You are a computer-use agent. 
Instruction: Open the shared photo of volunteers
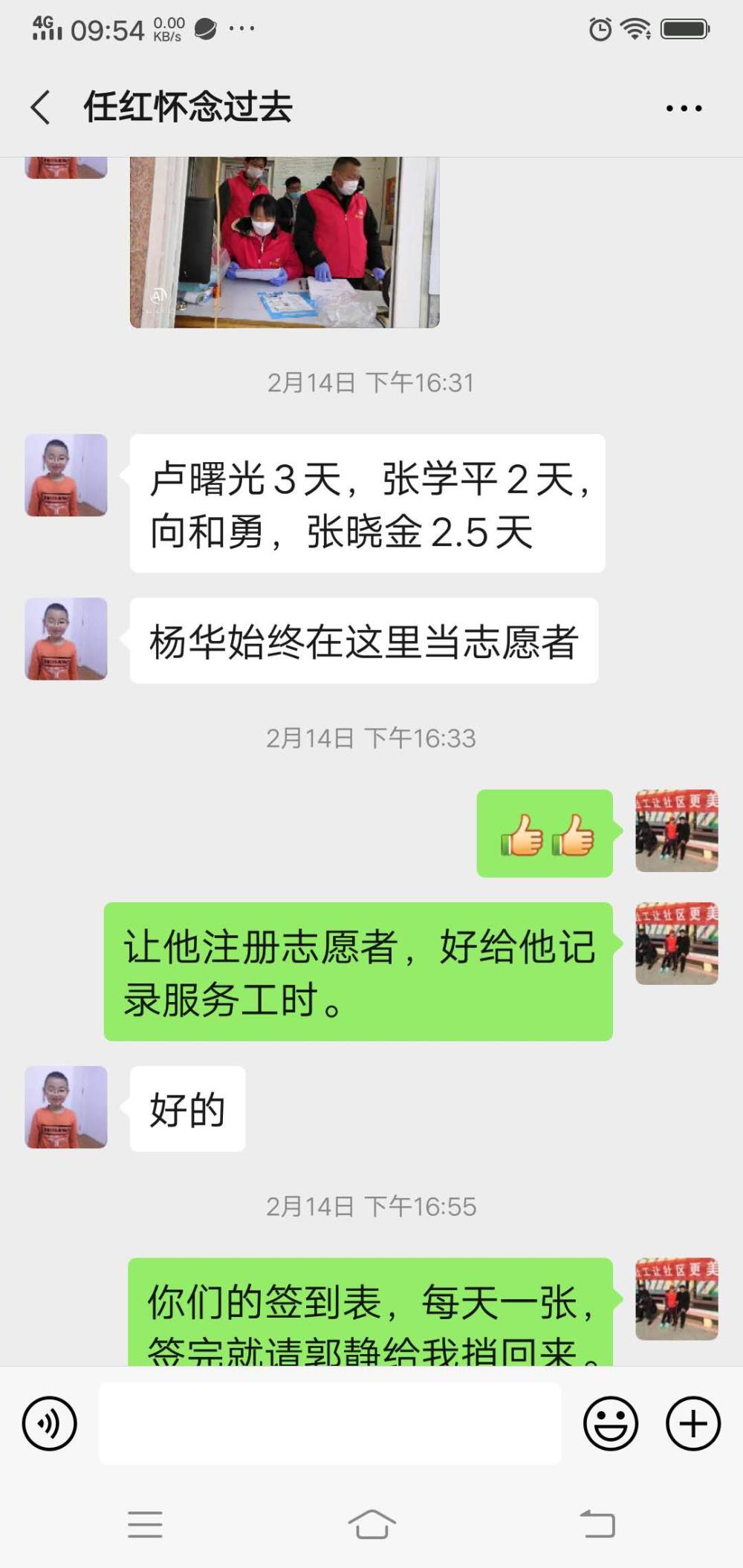[285, 242]
